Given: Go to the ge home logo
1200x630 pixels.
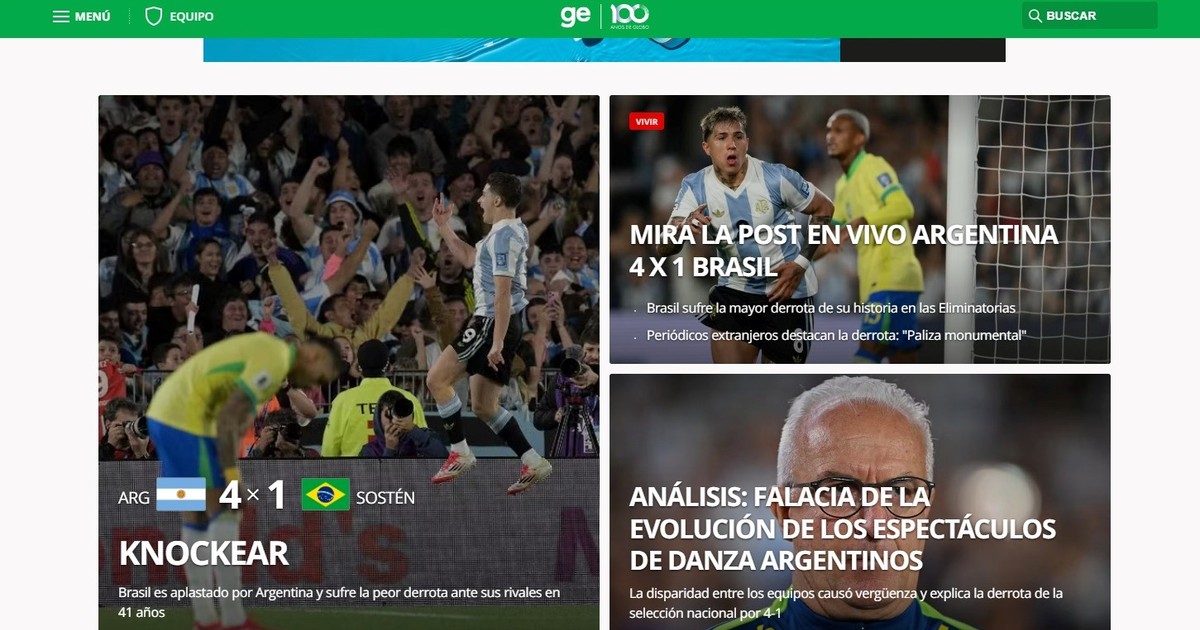Looking at the screenshot, I should coord(575,16).
